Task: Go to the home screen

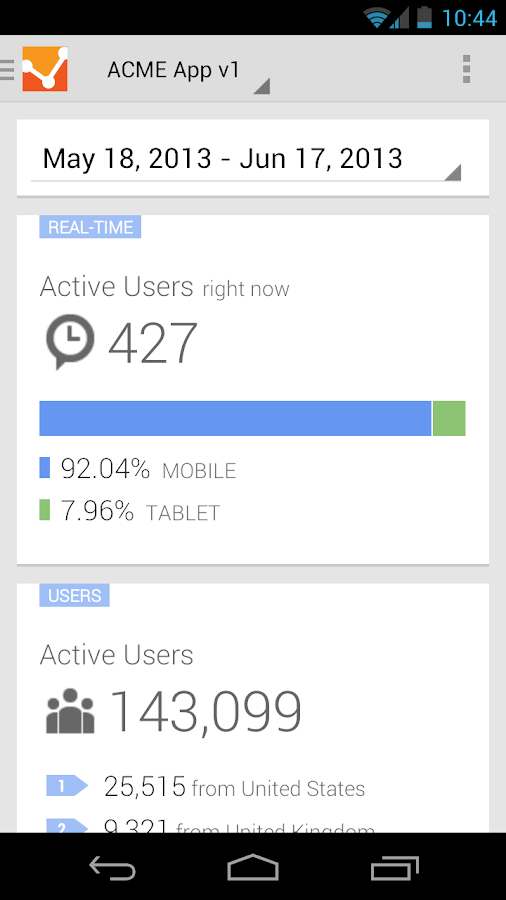Action: click(253, 867)
